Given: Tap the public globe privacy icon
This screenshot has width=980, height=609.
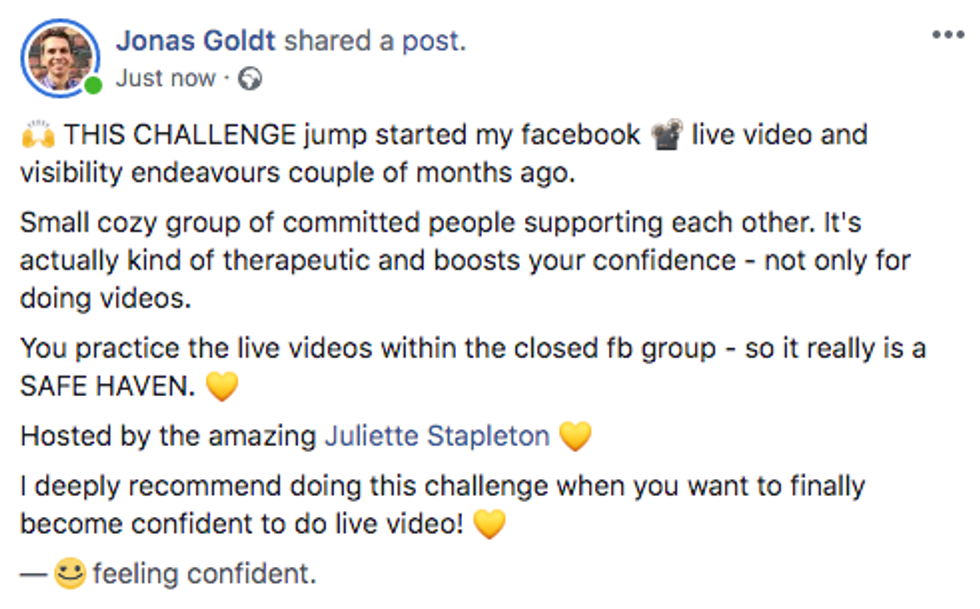Looking at the screenshot, I should click(x=250, y=80).
